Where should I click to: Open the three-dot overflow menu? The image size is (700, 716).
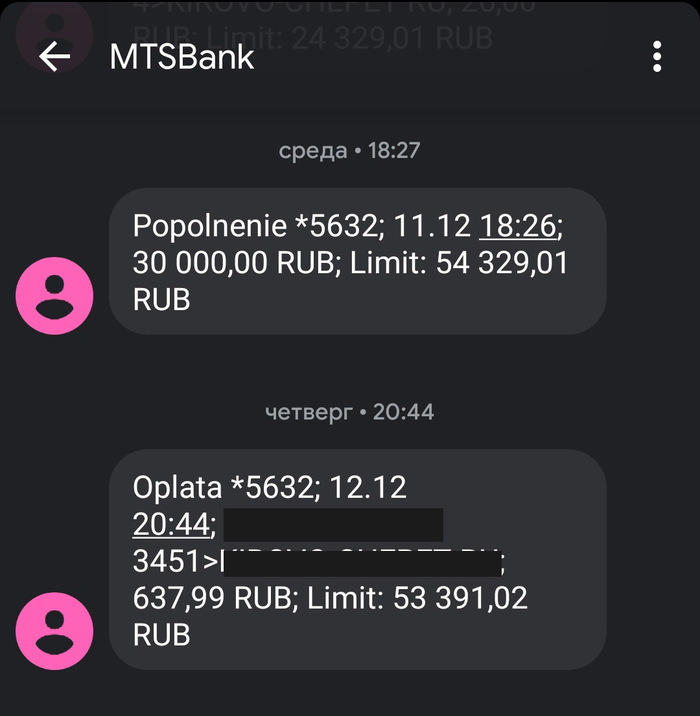[x=657, y=57]
